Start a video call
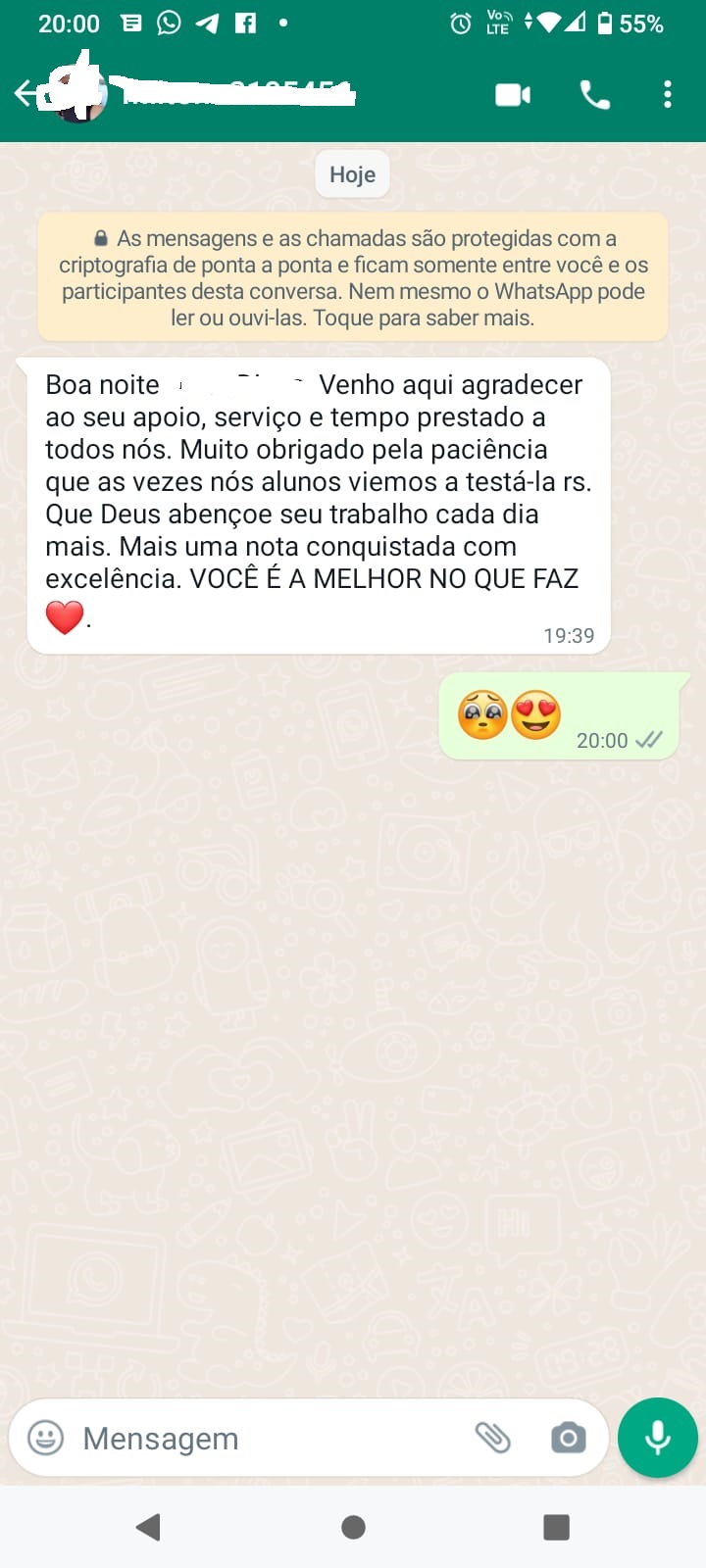 [512, 94]
